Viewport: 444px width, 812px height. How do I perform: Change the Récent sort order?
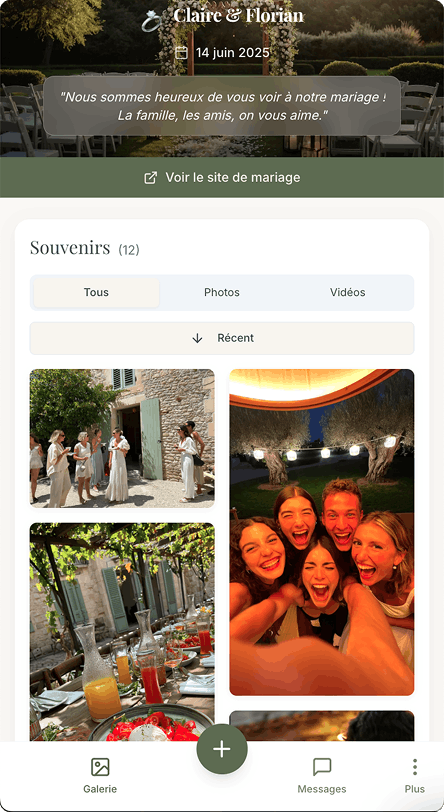click(222, 338)
